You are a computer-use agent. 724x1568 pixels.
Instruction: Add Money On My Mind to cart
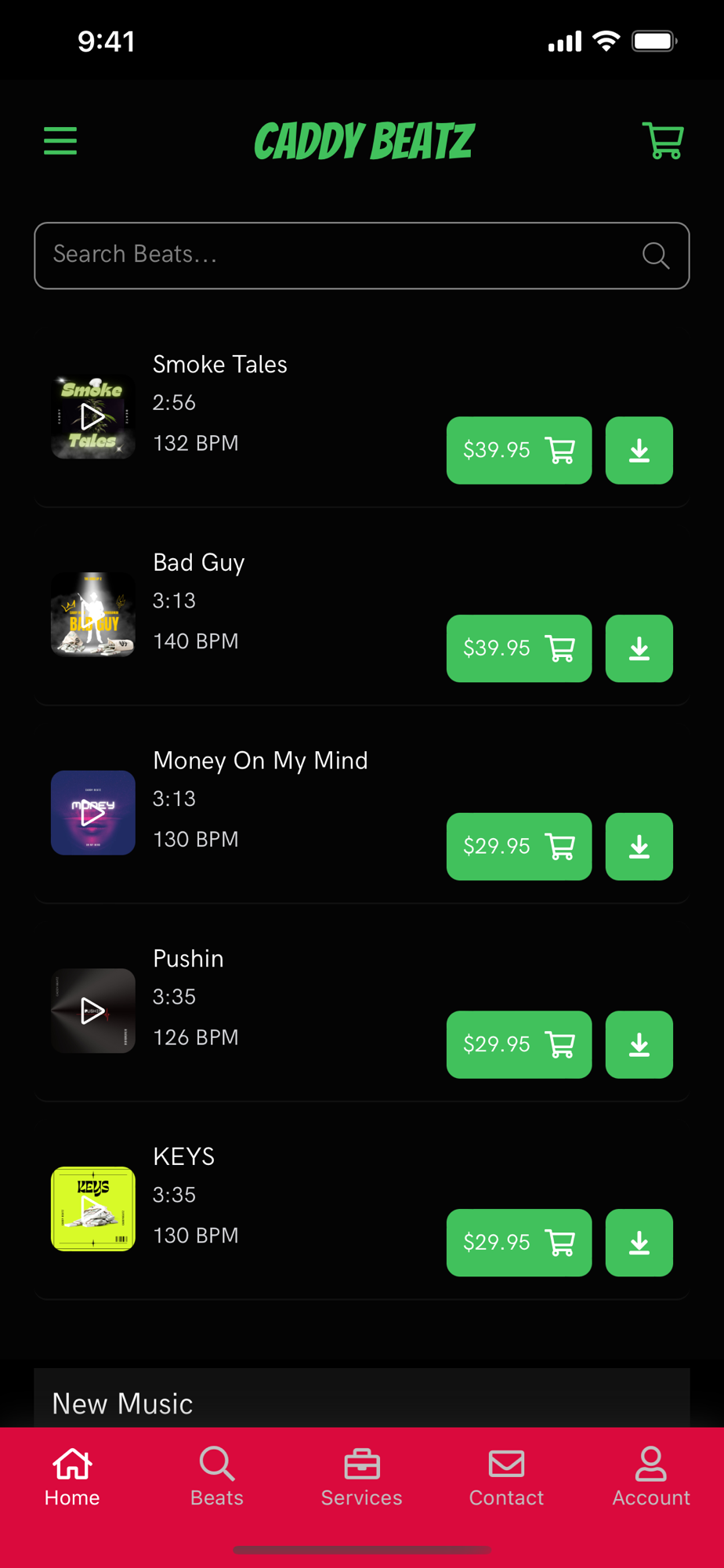click(x=519, y=847)
